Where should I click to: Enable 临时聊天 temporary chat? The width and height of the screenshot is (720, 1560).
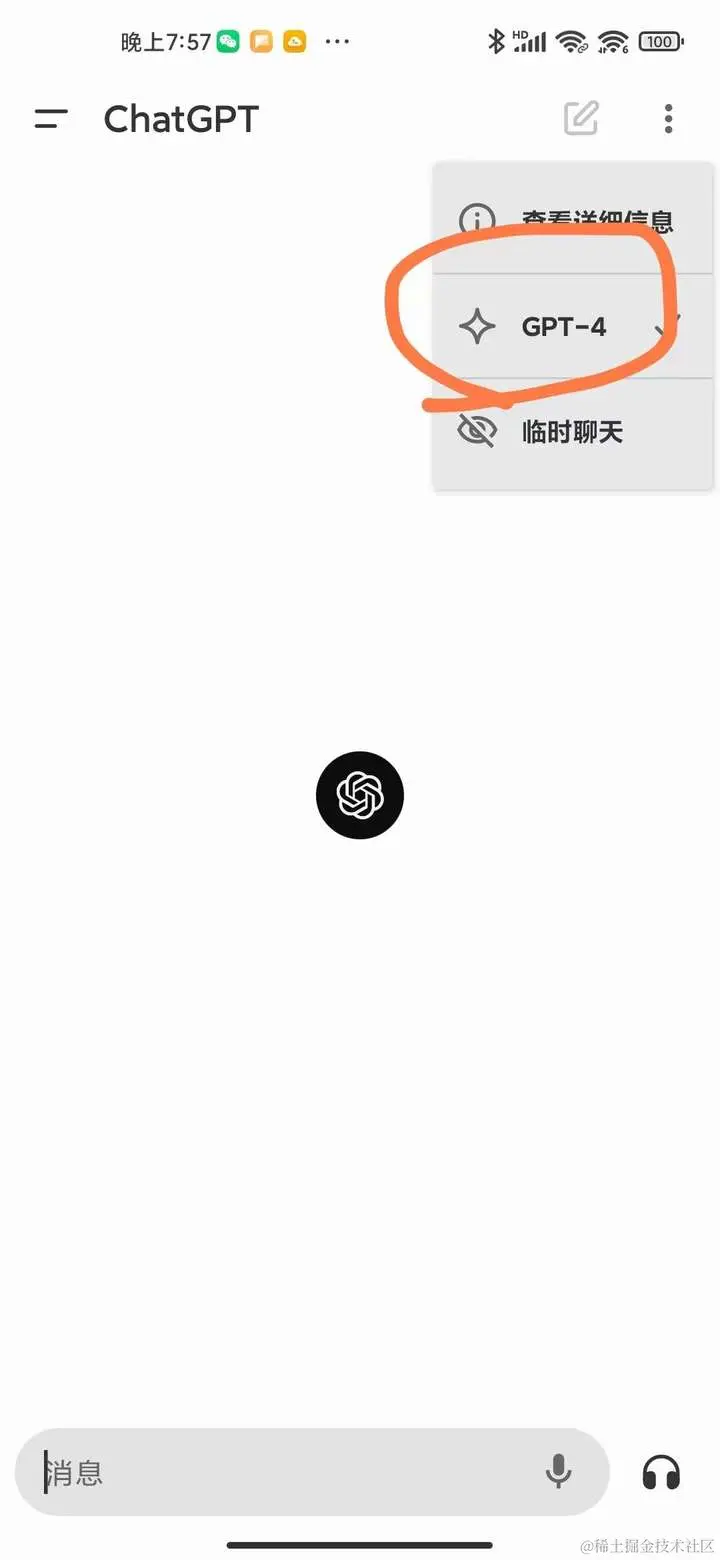pyautogui.click(x=572, y=432)
